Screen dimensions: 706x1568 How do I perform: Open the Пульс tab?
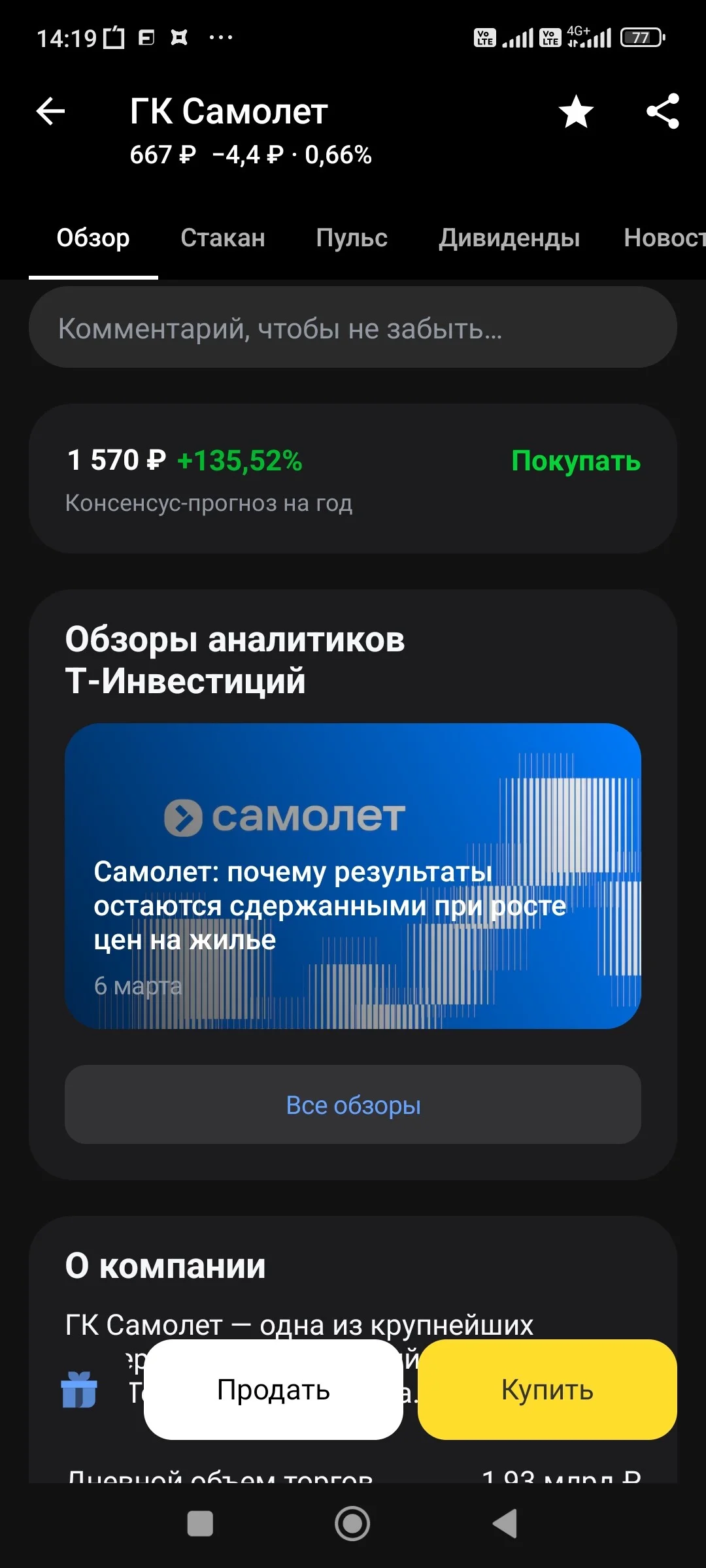[352, 238]
